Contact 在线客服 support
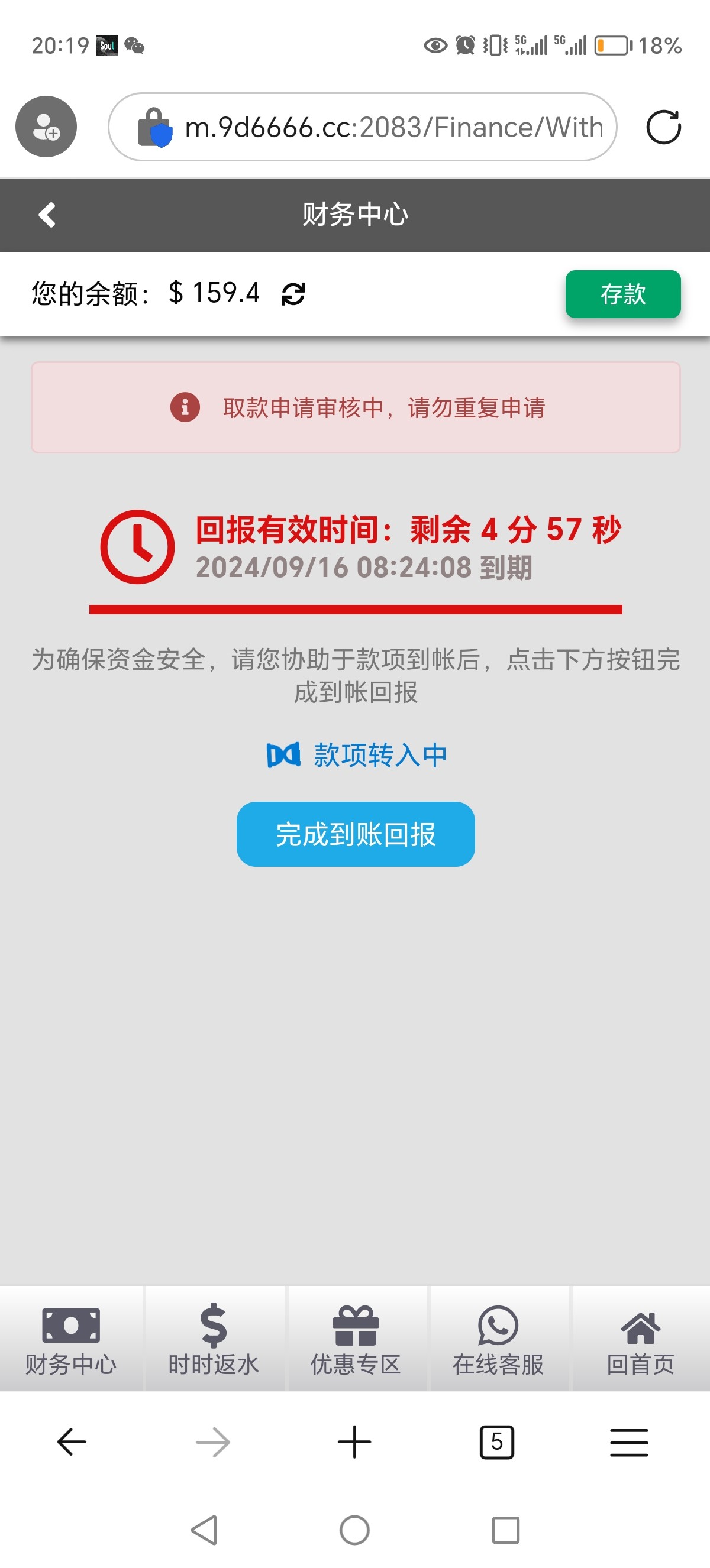710x1568 pixels. 498,1339
